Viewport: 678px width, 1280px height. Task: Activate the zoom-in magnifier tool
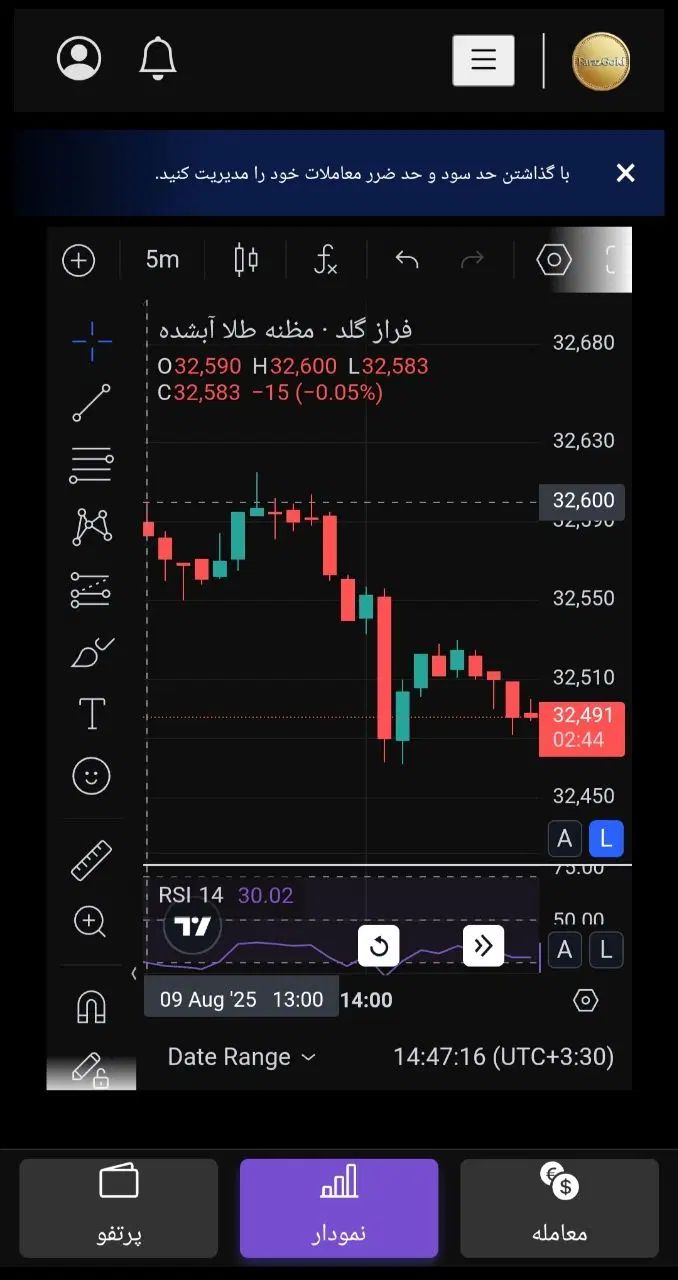tap(91, 922)
